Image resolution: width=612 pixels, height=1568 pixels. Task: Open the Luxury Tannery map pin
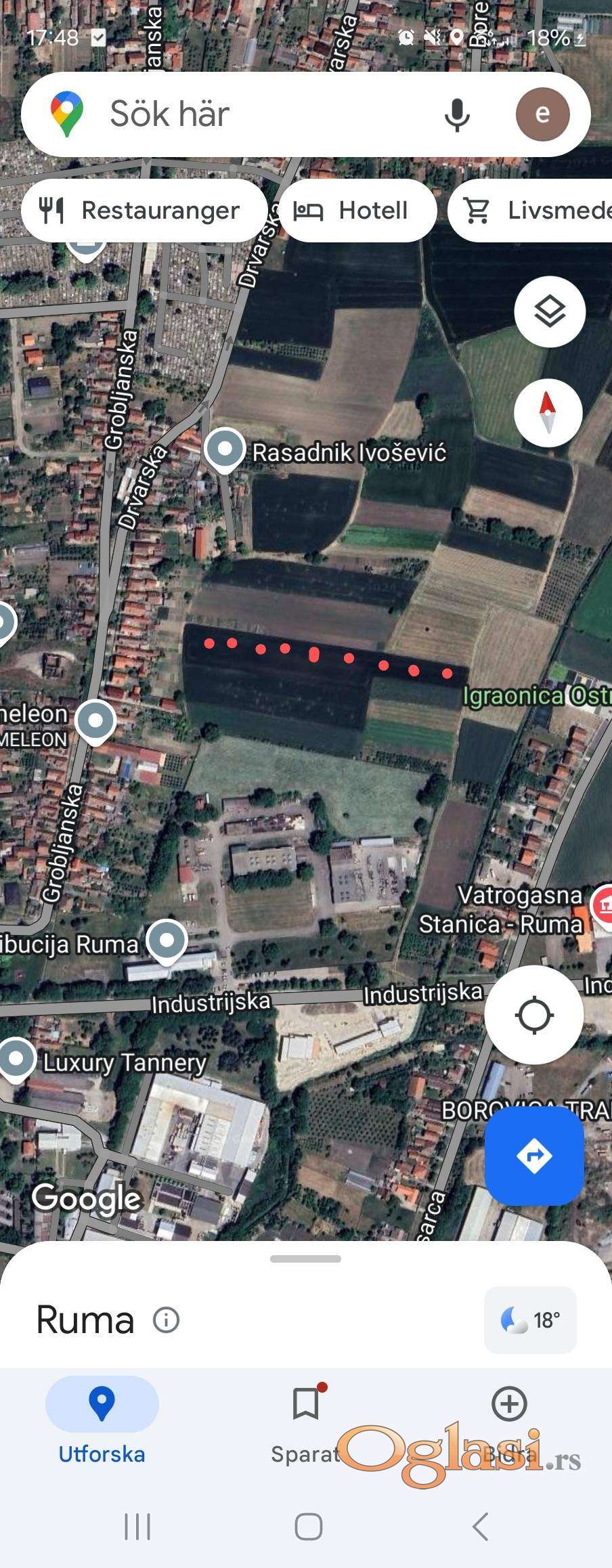click(x=17, y=1060)
